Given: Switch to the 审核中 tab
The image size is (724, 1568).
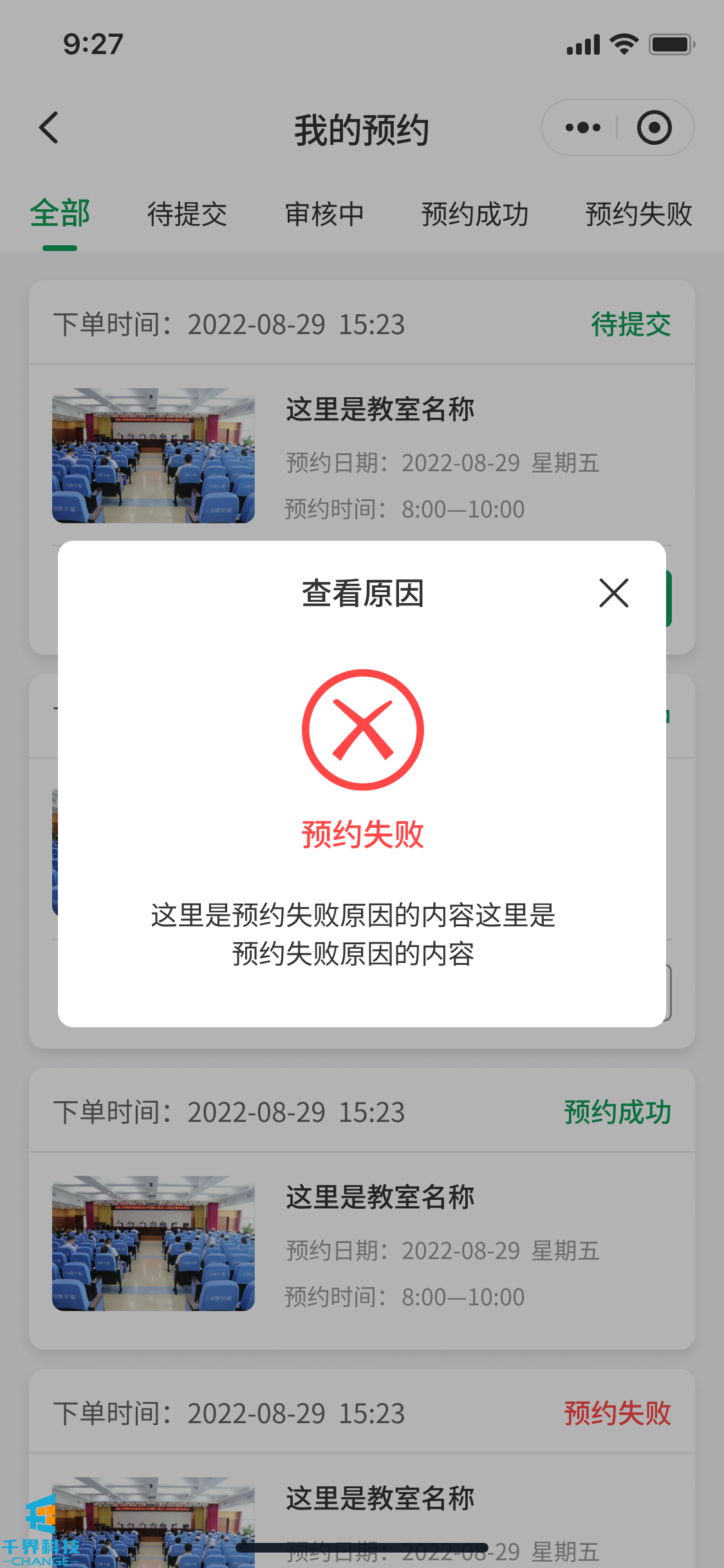Looking at the screenshot, I should (x=324, y=214).
